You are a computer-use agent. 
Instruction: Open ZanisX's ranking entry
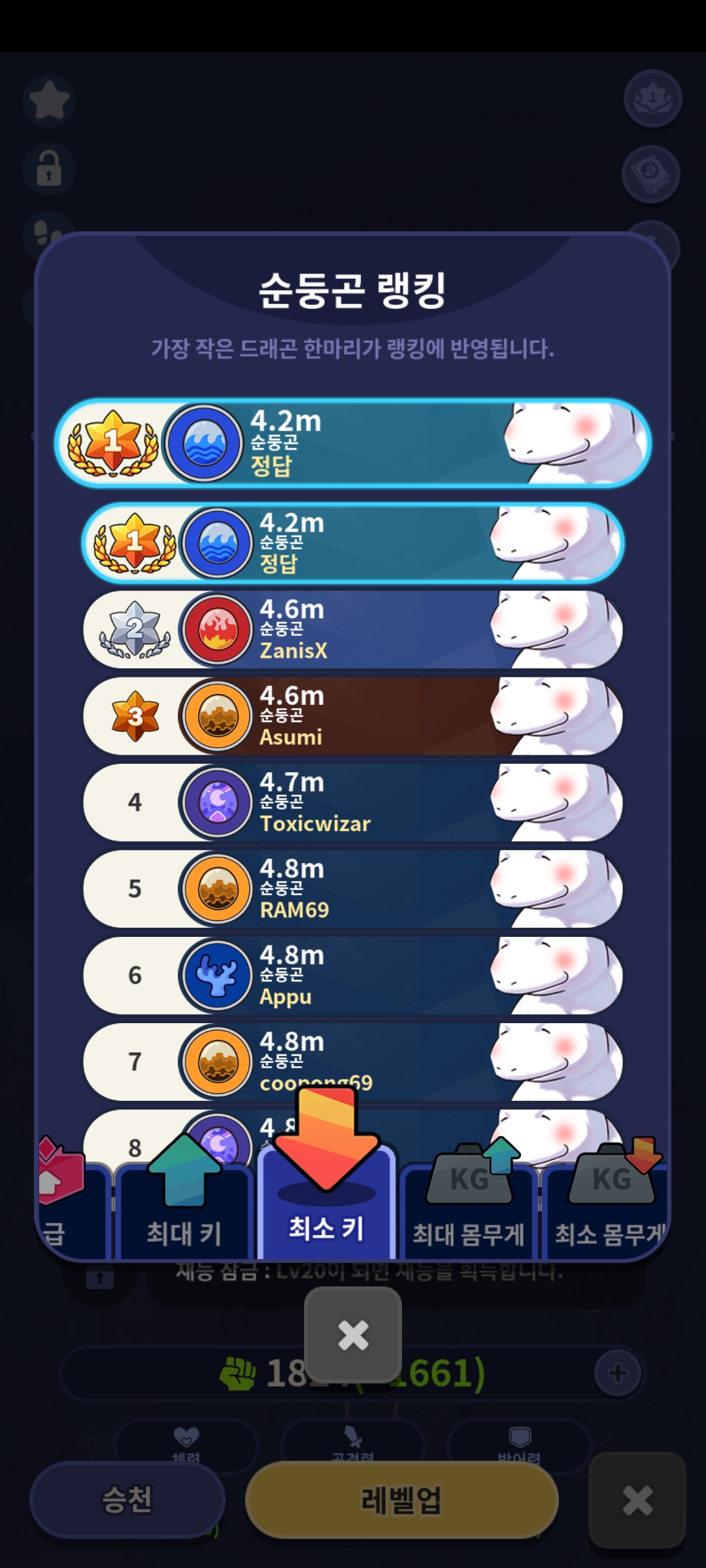(x=353, y=630)
